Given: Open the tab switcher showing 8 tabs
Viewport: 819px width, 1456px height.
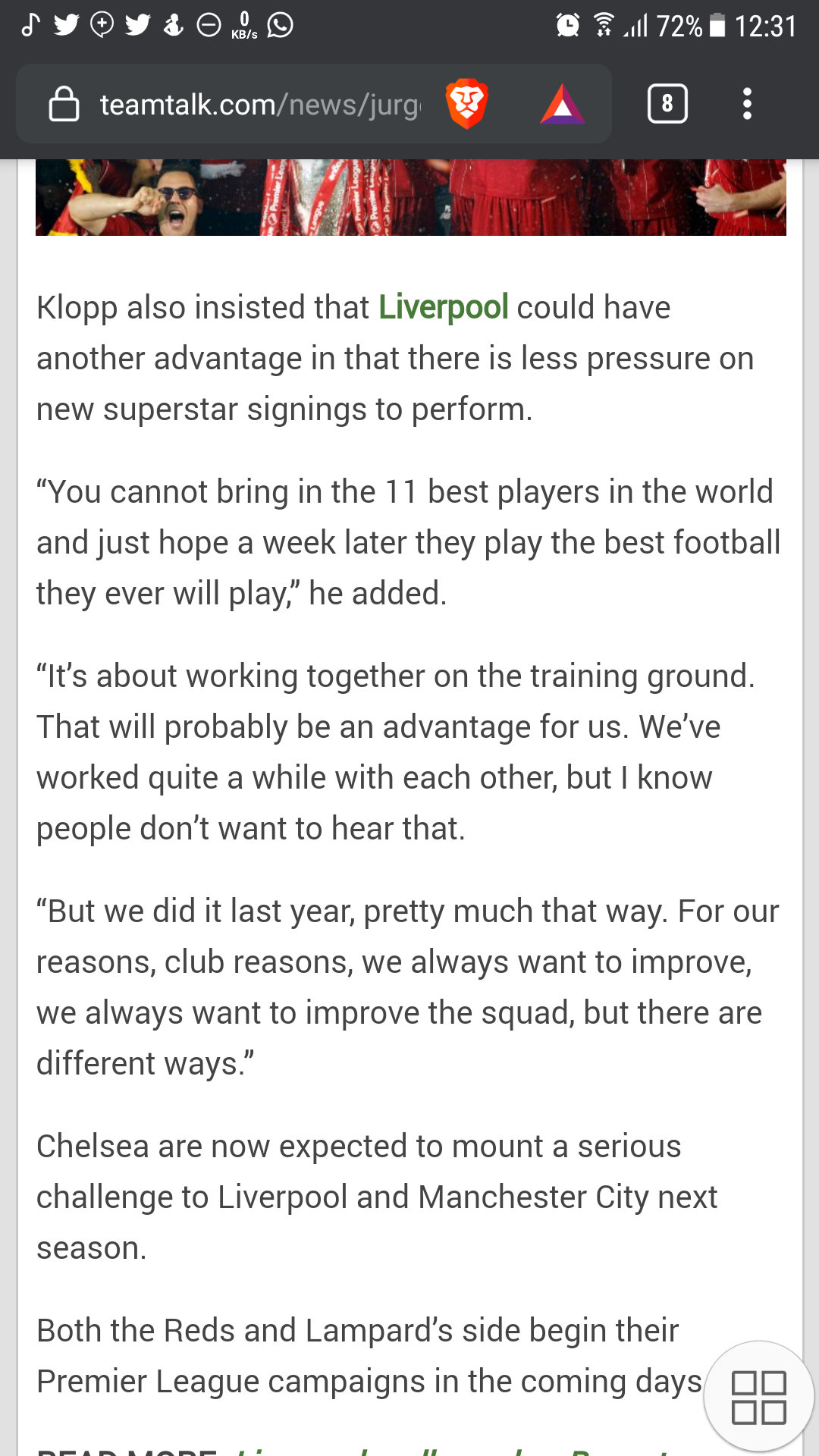Looking at the screenshot, I should [667, 104].
